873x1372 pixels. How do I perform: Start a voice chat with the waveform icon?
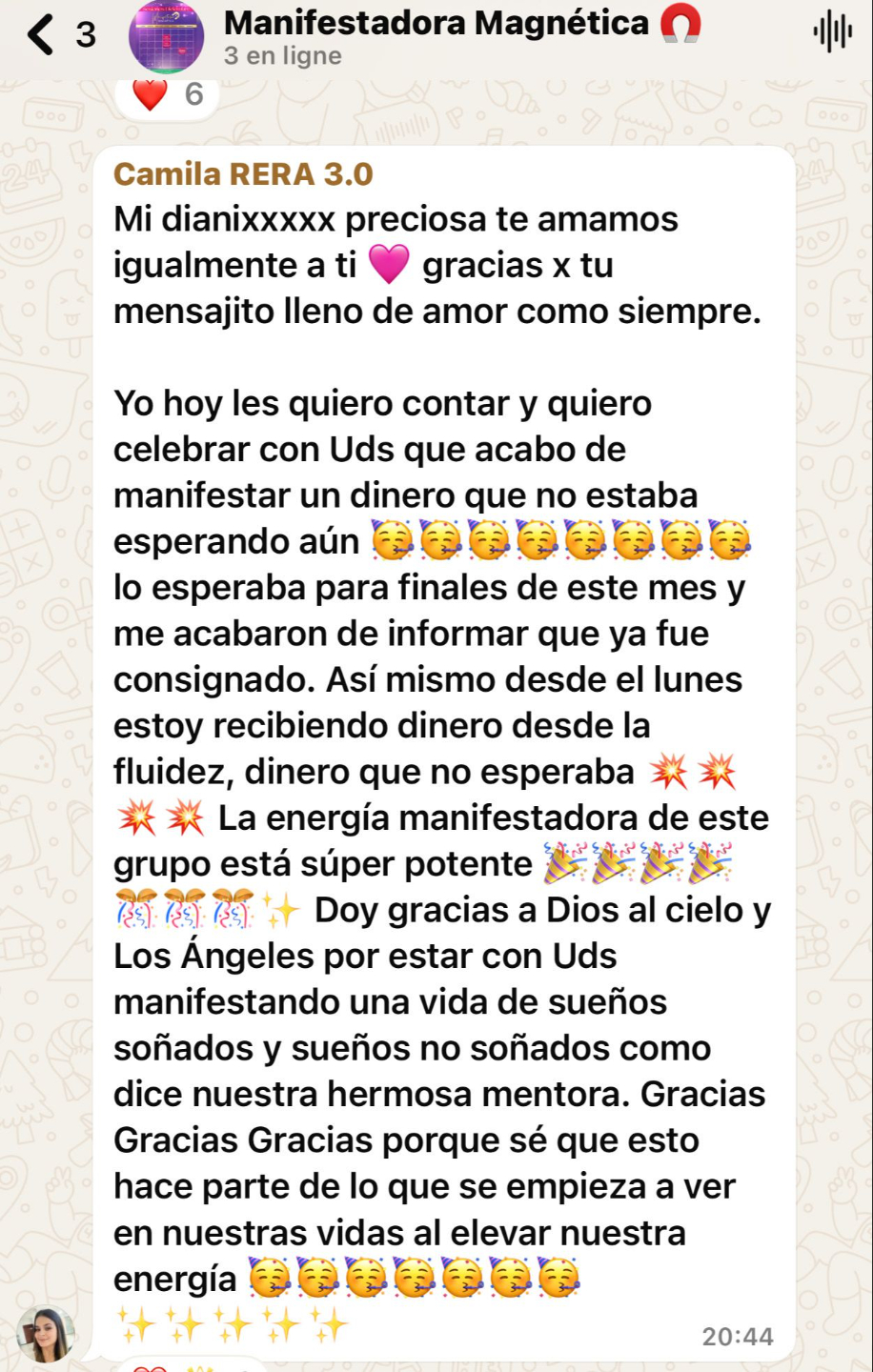[832, 33]
